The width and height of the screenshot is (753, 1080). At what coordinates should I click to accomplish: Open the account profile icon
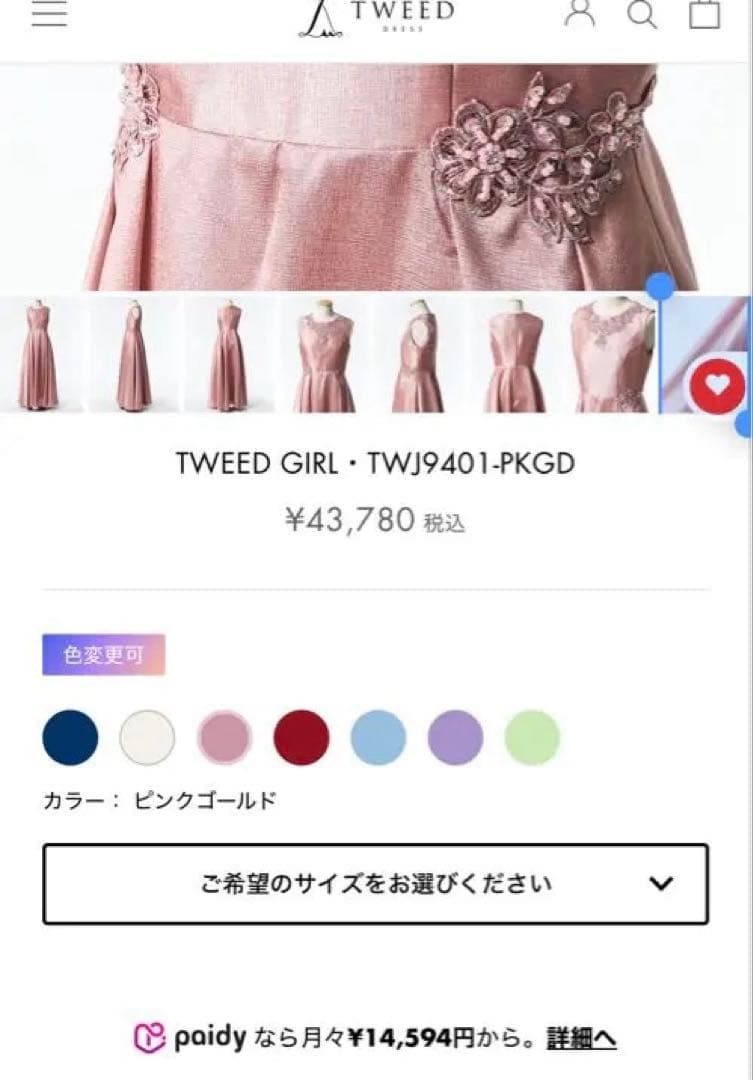pyautogui.click(x=580, y=13)
